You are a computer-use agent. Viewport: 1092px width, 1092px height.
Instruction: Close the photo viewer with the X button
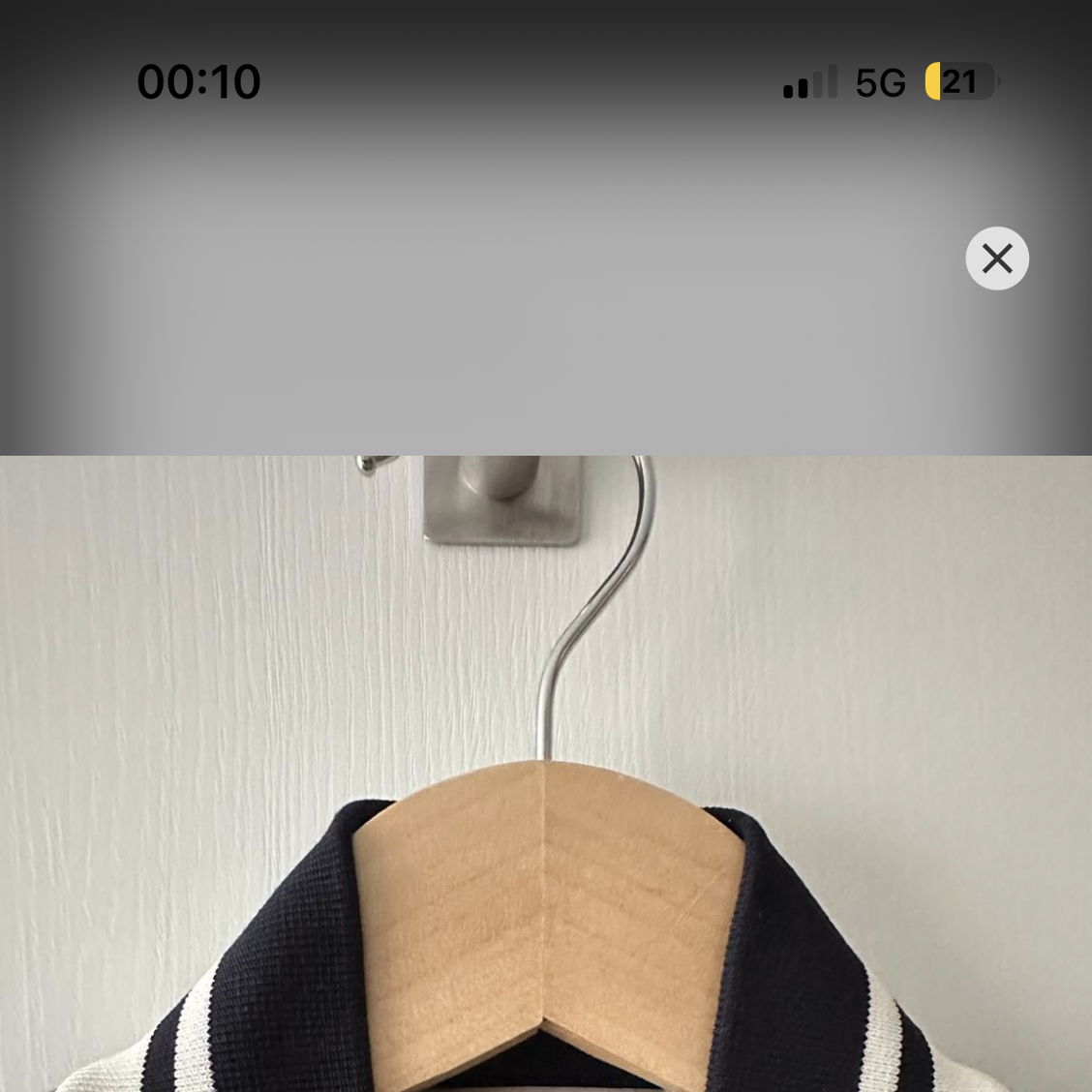(996, 258)
